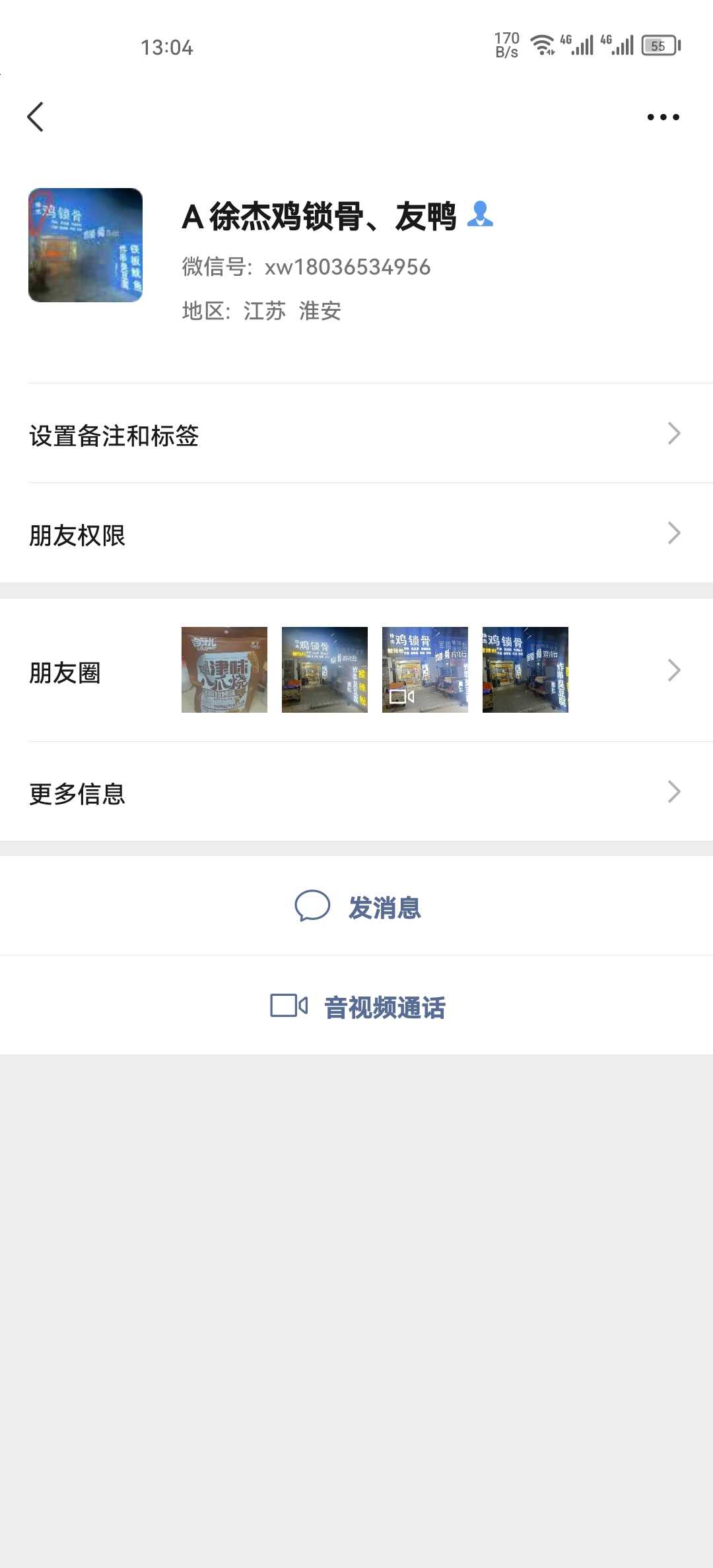View the contact's profile avatar
The image size is (713, 1568).
85,245
